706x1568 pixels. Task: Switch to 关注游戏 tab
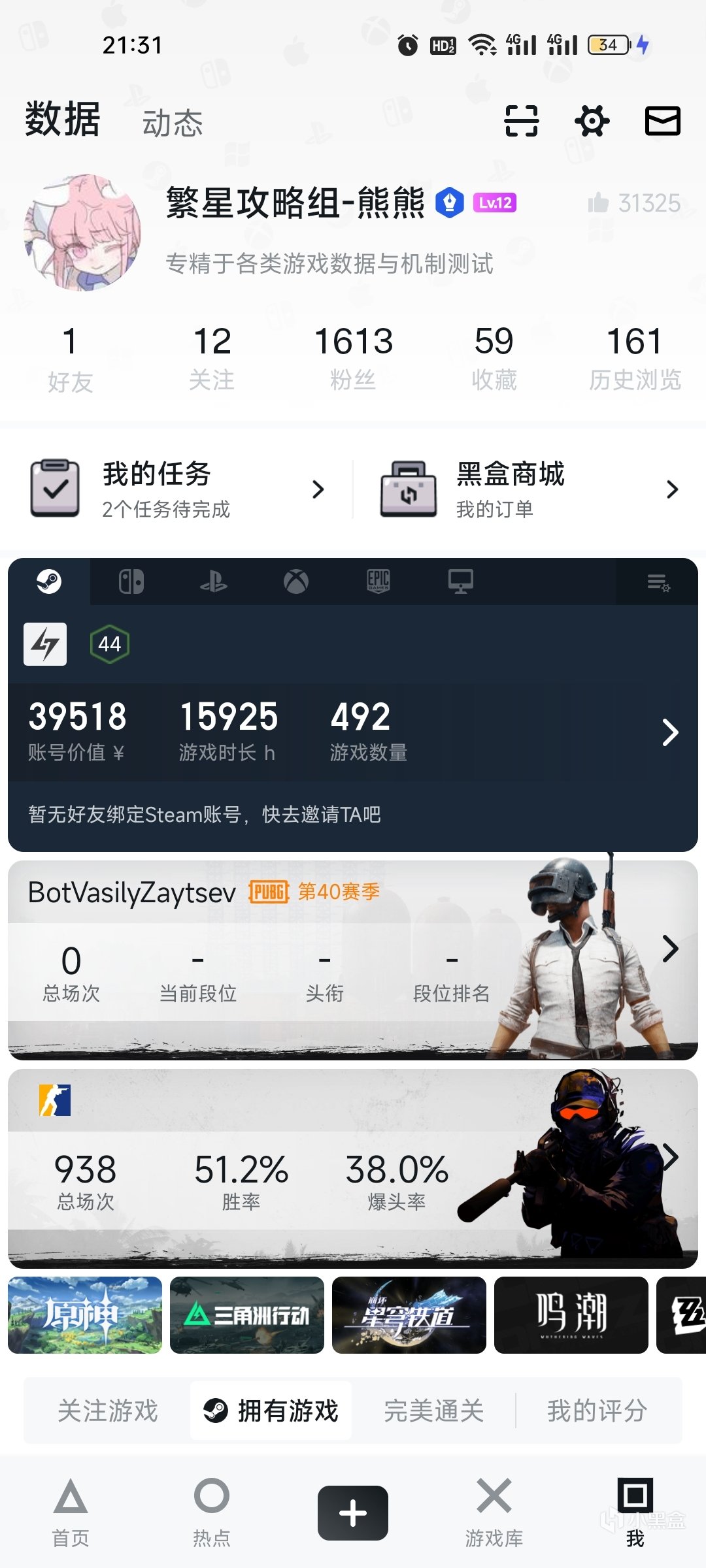click(108, 1411)
